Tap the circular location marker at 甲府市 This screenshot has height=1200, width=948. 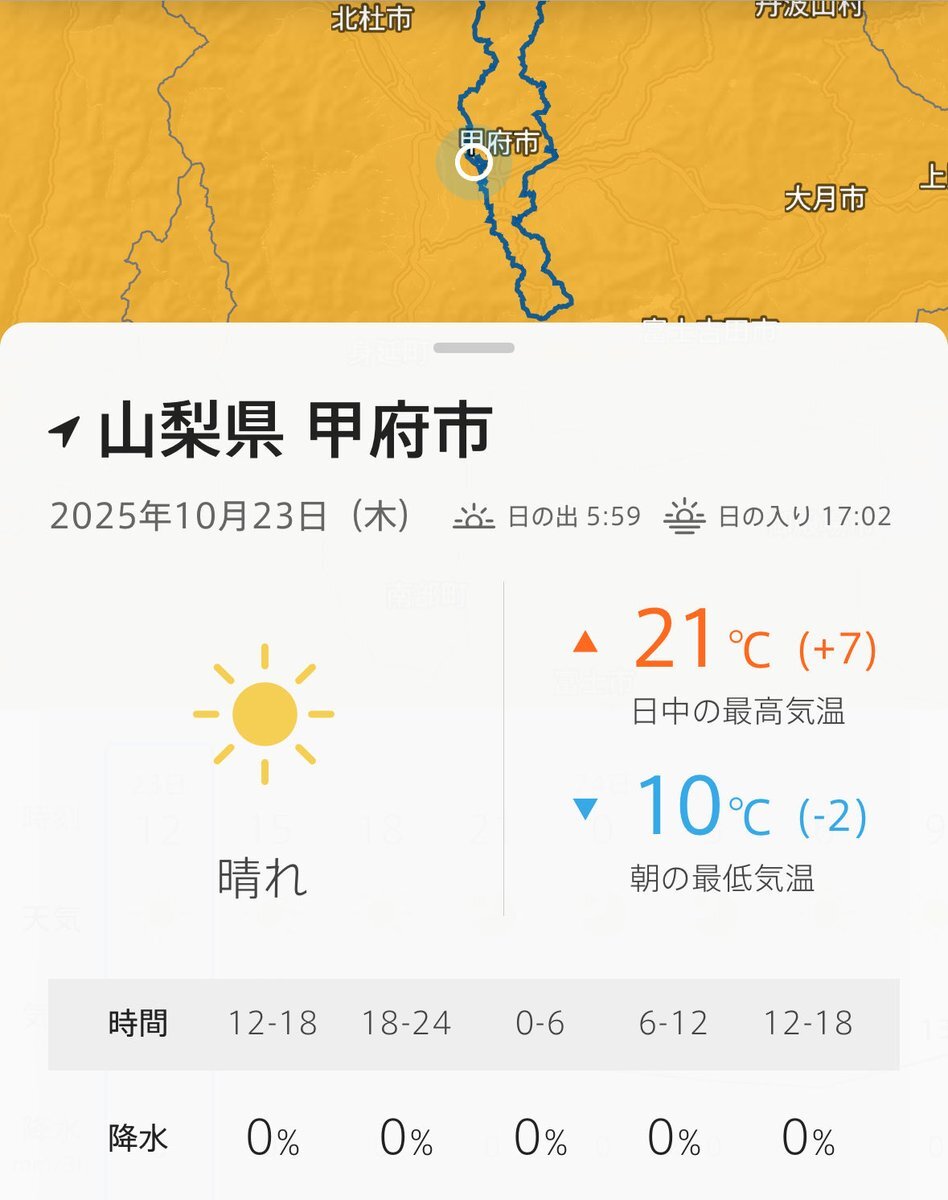tap(473, 162)
